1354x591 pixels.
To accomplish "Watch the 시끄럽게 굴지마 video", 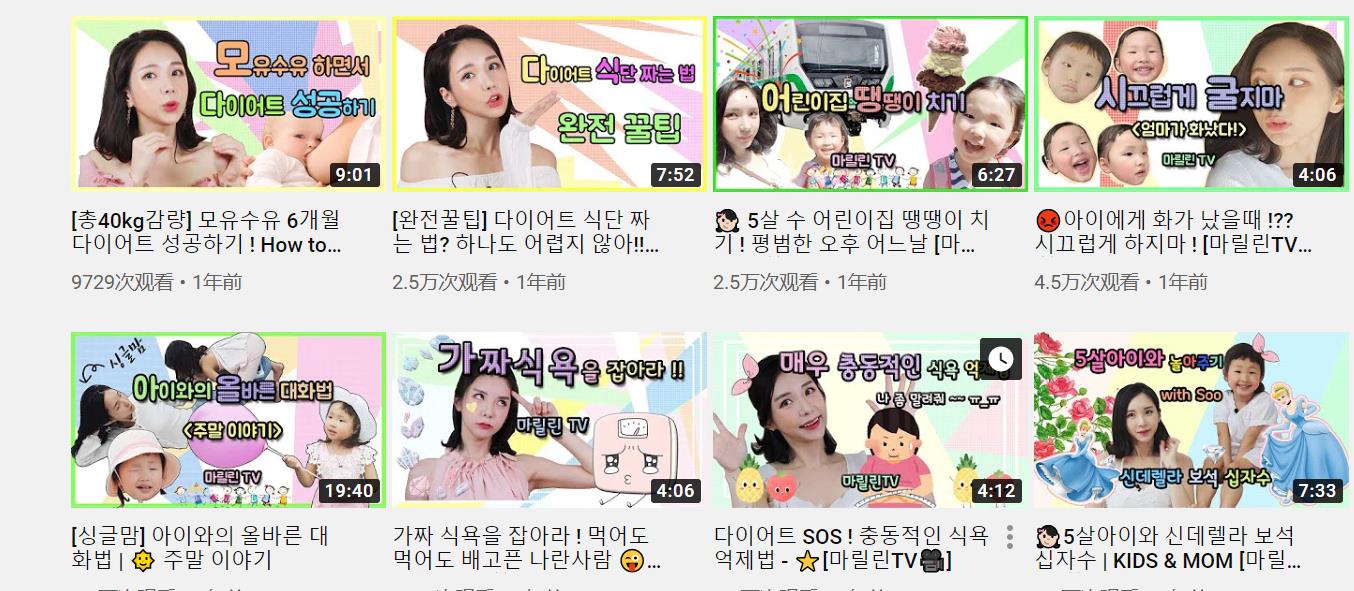I will [1189, 103].
